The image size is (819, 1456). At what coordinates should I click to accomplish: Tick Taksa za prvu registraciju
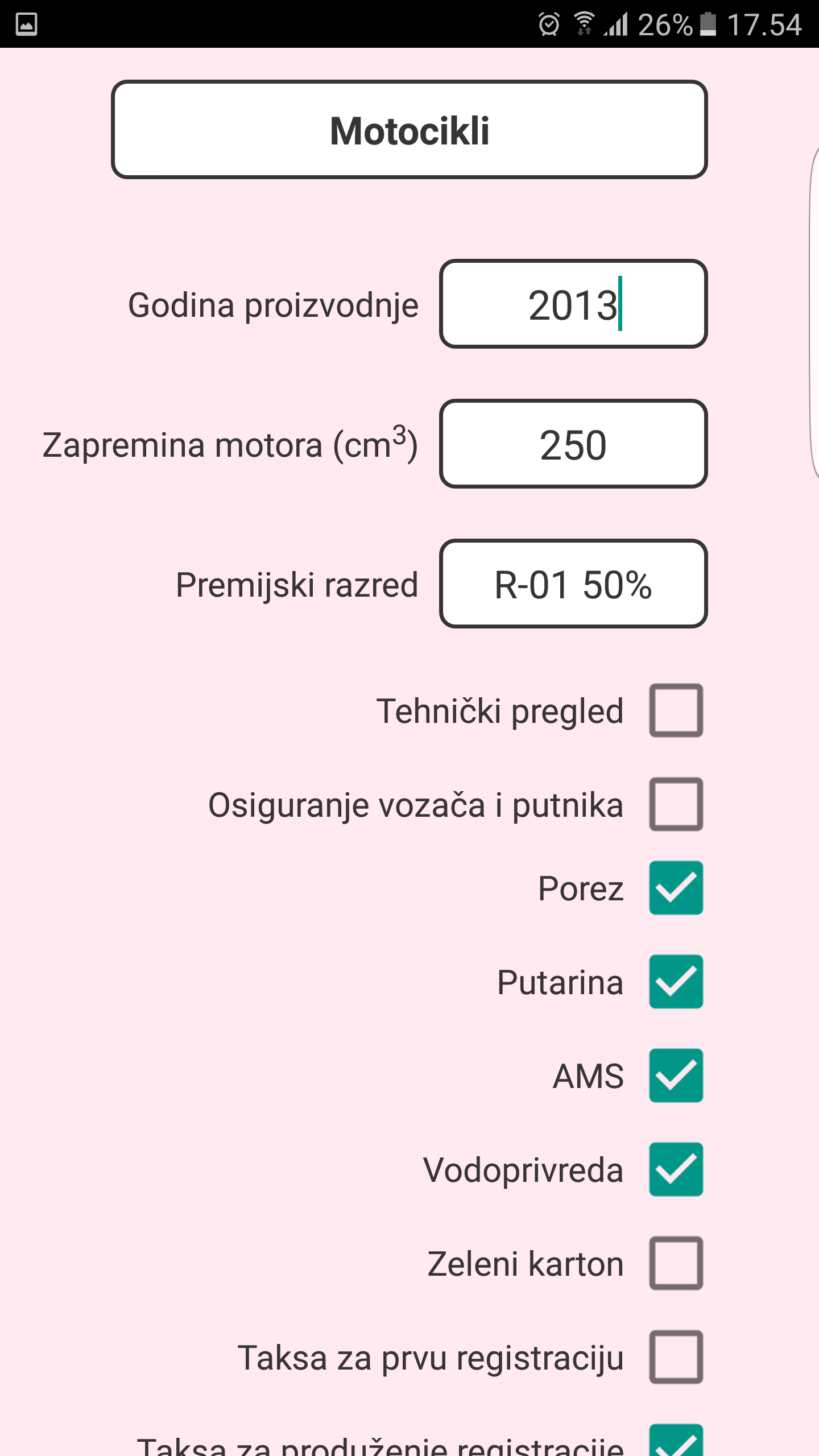tap(676, 1357)
